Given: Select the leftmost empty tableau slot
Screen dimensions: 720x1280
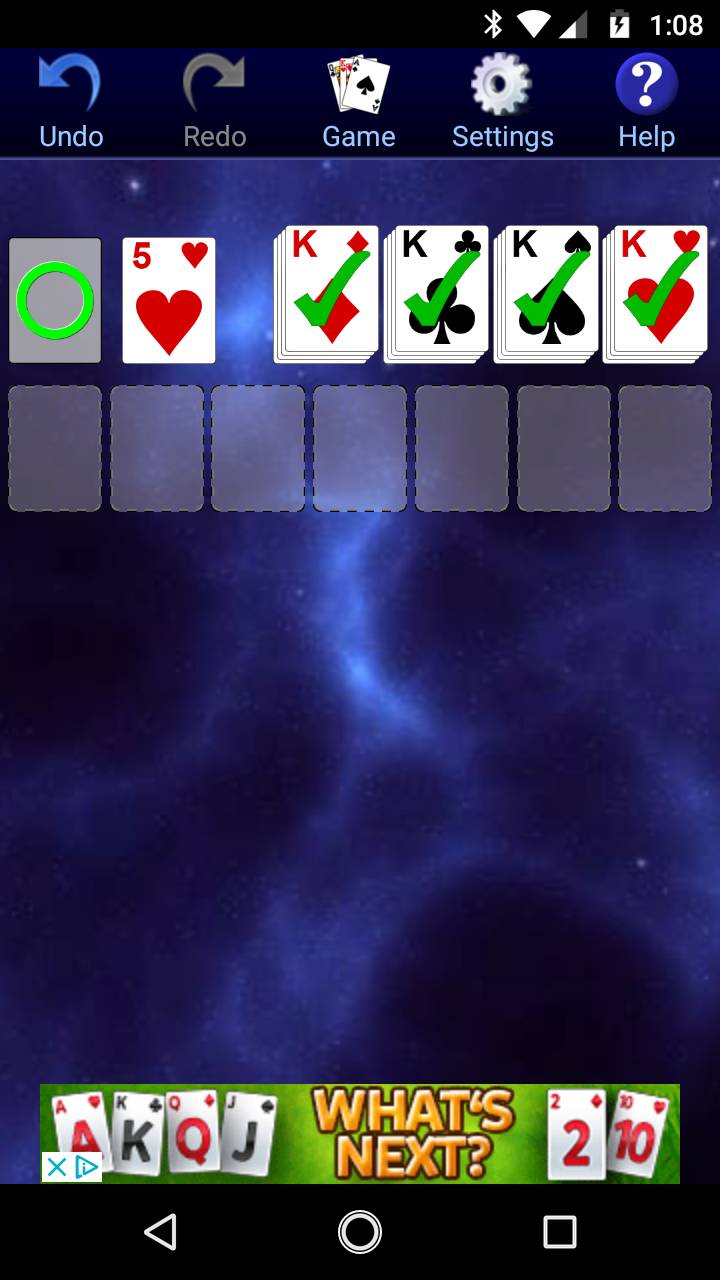Looking at the screenshot, I should [54, 447].
